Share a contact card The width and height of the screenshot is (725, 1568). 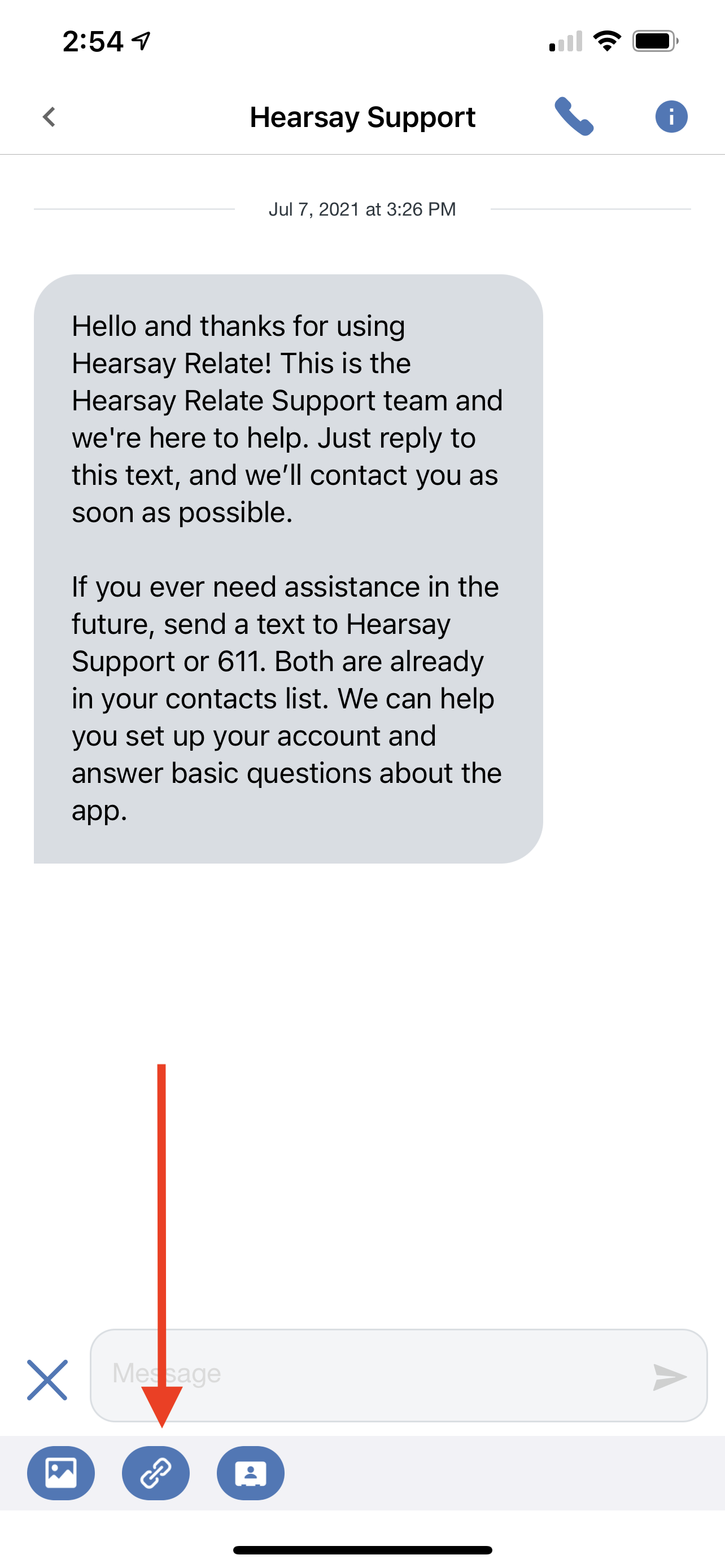pos(250,1473)
